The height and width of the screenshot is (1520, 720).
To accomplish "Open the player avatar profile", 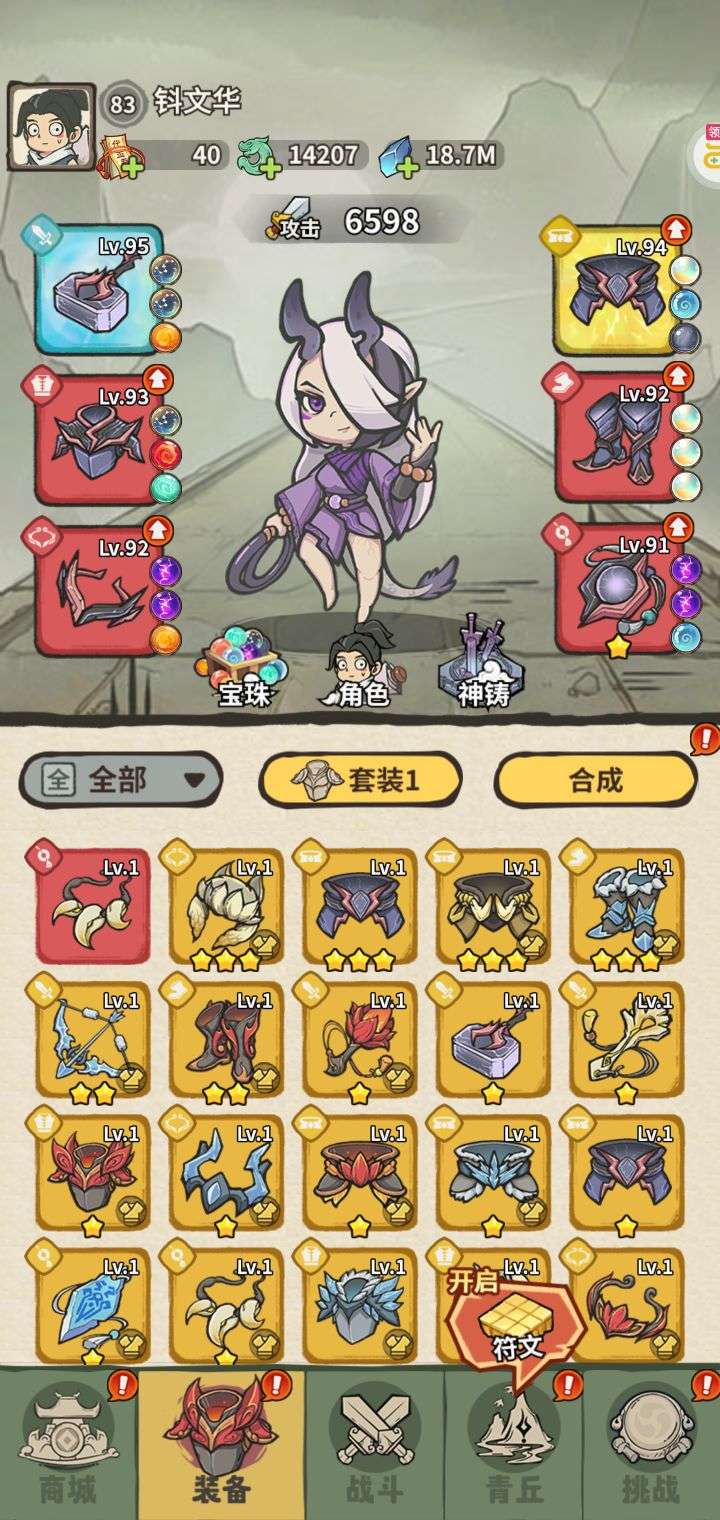I will pyautogui.click(x=52, y=126).
